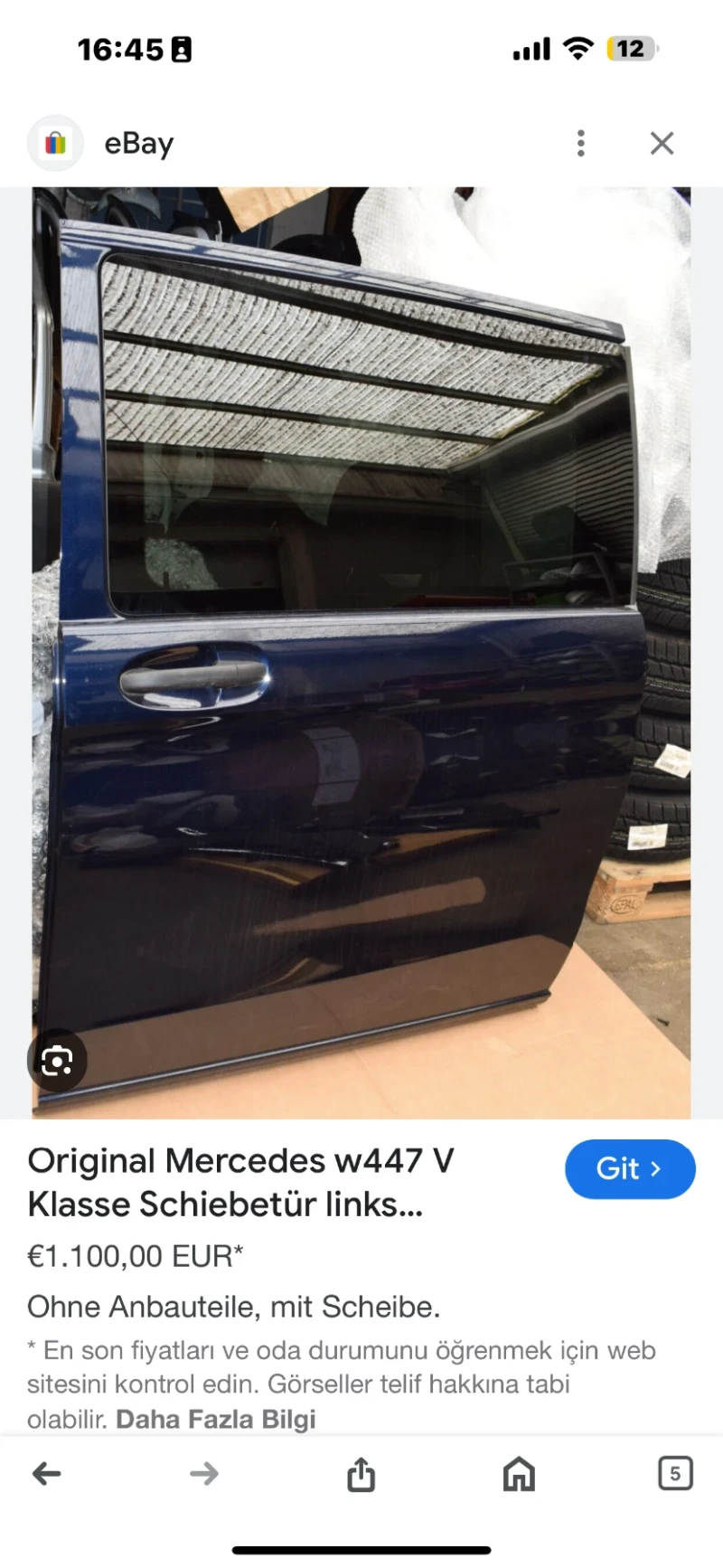This screenshot has height=1568, width=723.
Task: Tap the cellular signal bars icon
Action: pos(532,49)
